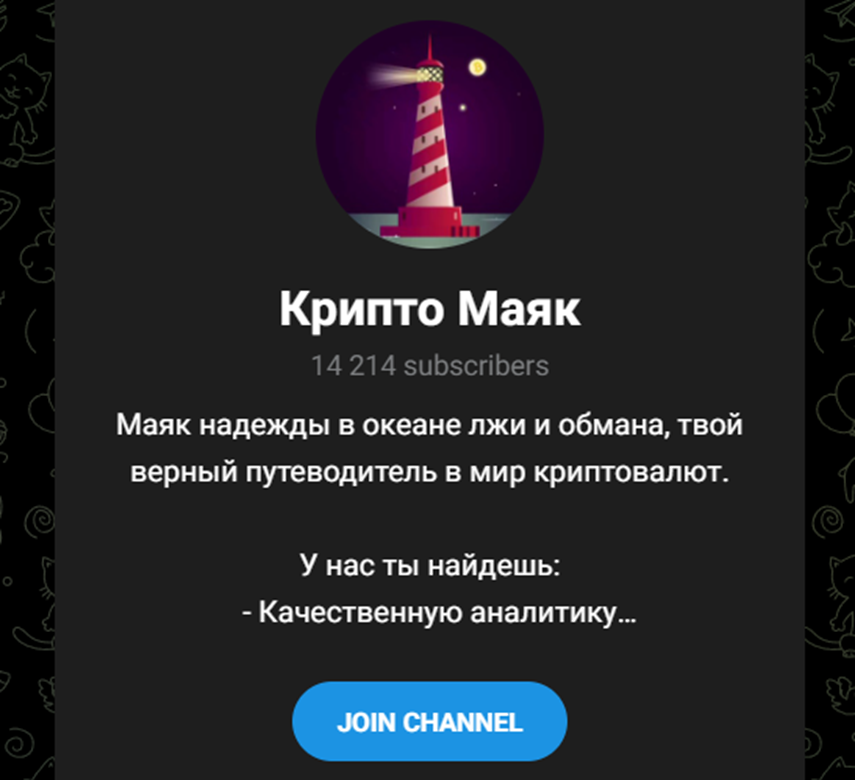
Task: Join the Крипто Маяк channel
Action: [429, 722]
